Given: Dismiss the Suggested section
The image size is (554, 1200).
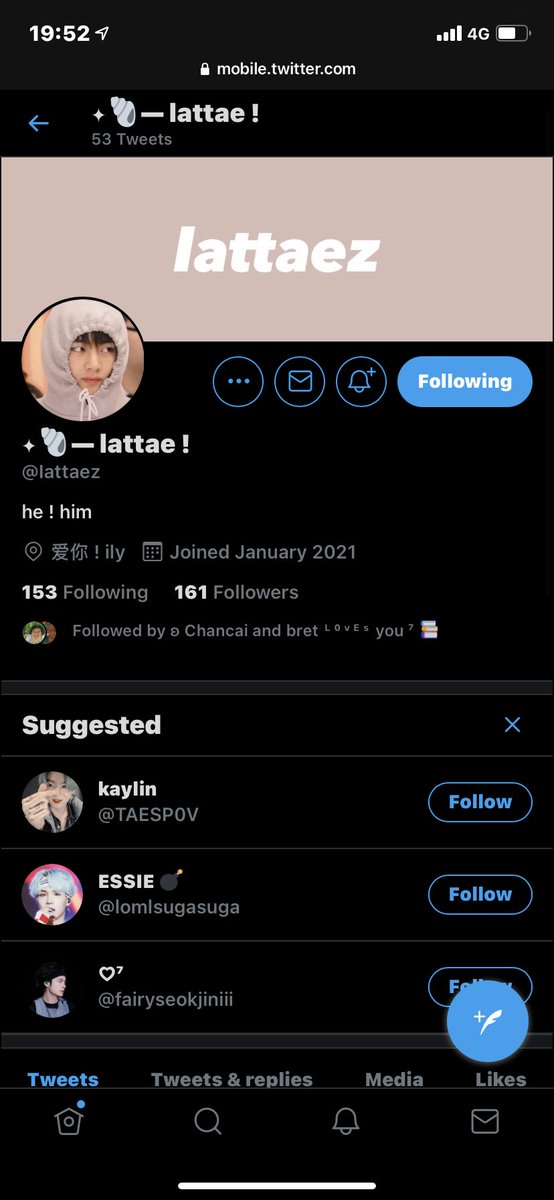Looking at the screenshot, I should coord(513,725).
